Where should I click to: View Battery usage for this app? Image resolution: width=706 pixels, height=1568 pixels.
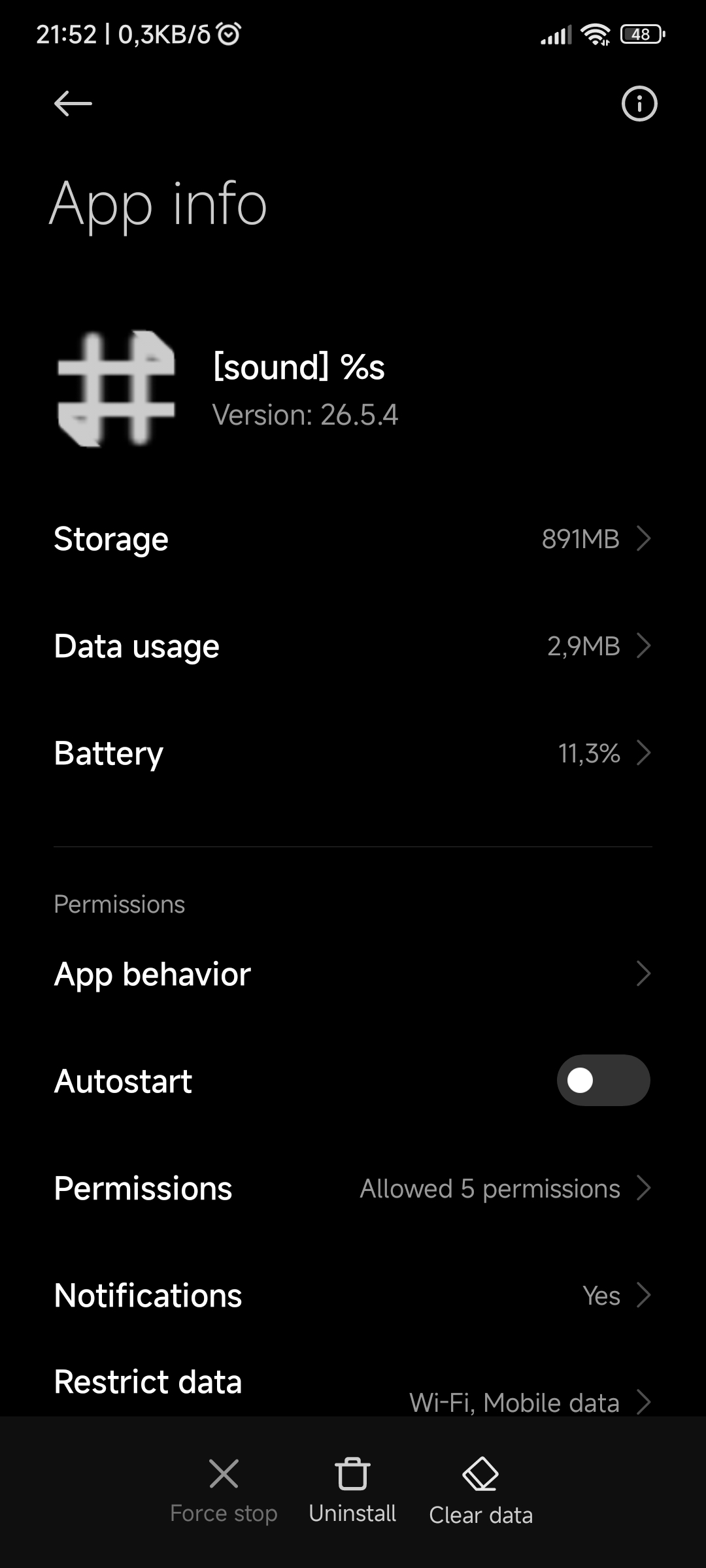pos(353,753)
